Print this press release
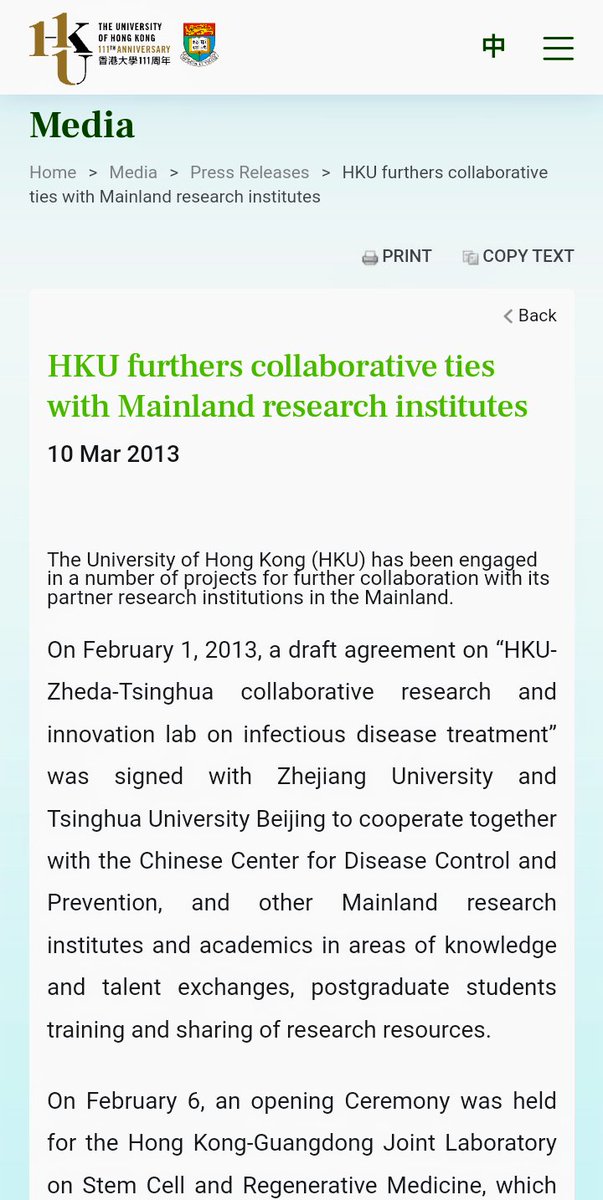Screen dimensions: 603x1200 pos(397,256)
